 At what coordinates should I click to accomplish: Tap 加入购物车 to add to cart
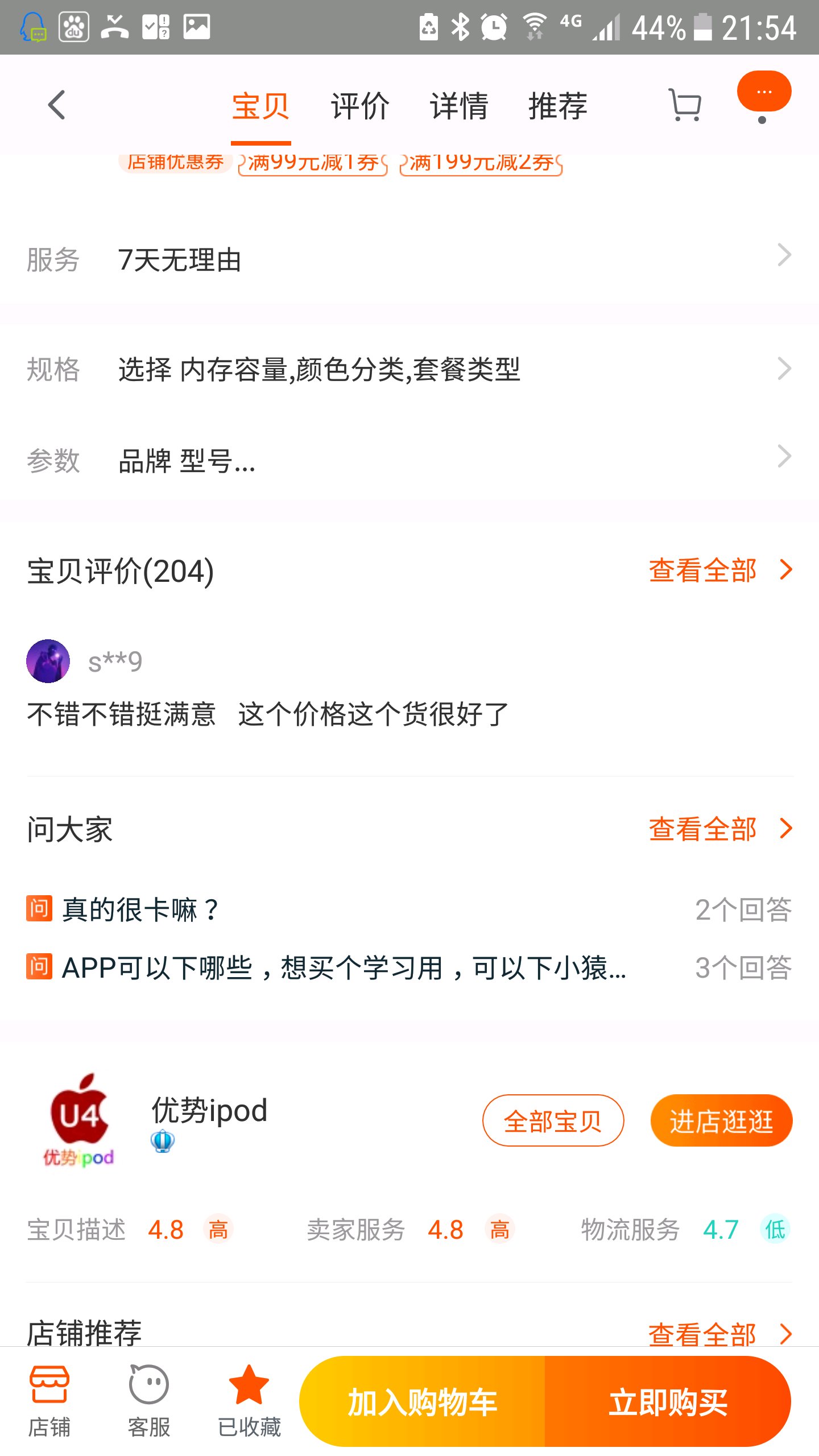coord(422,1402)
